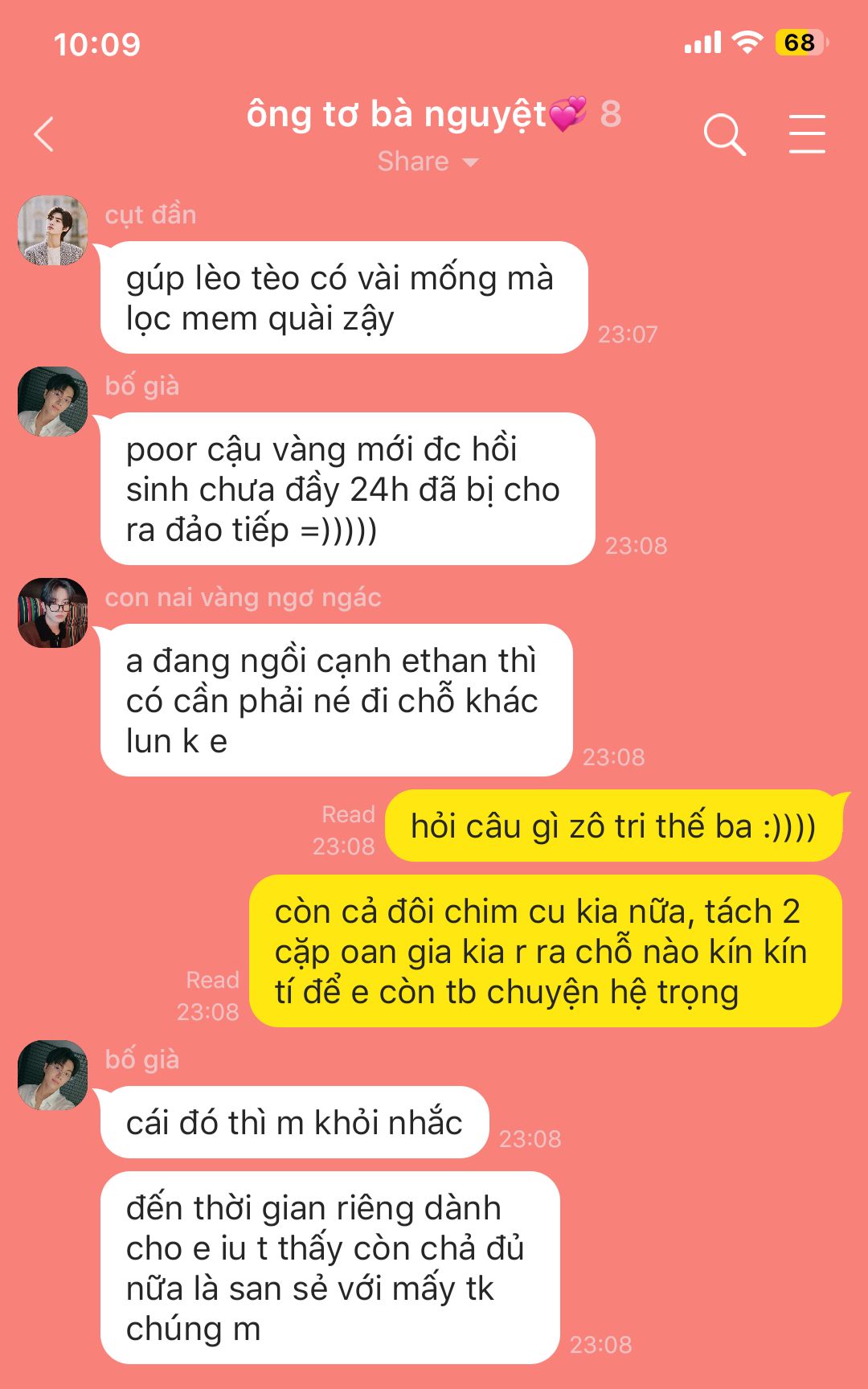The height and width of the screenshot is (1389, 868).
Task: Go back to the chat list
Action: pos(45,134)
